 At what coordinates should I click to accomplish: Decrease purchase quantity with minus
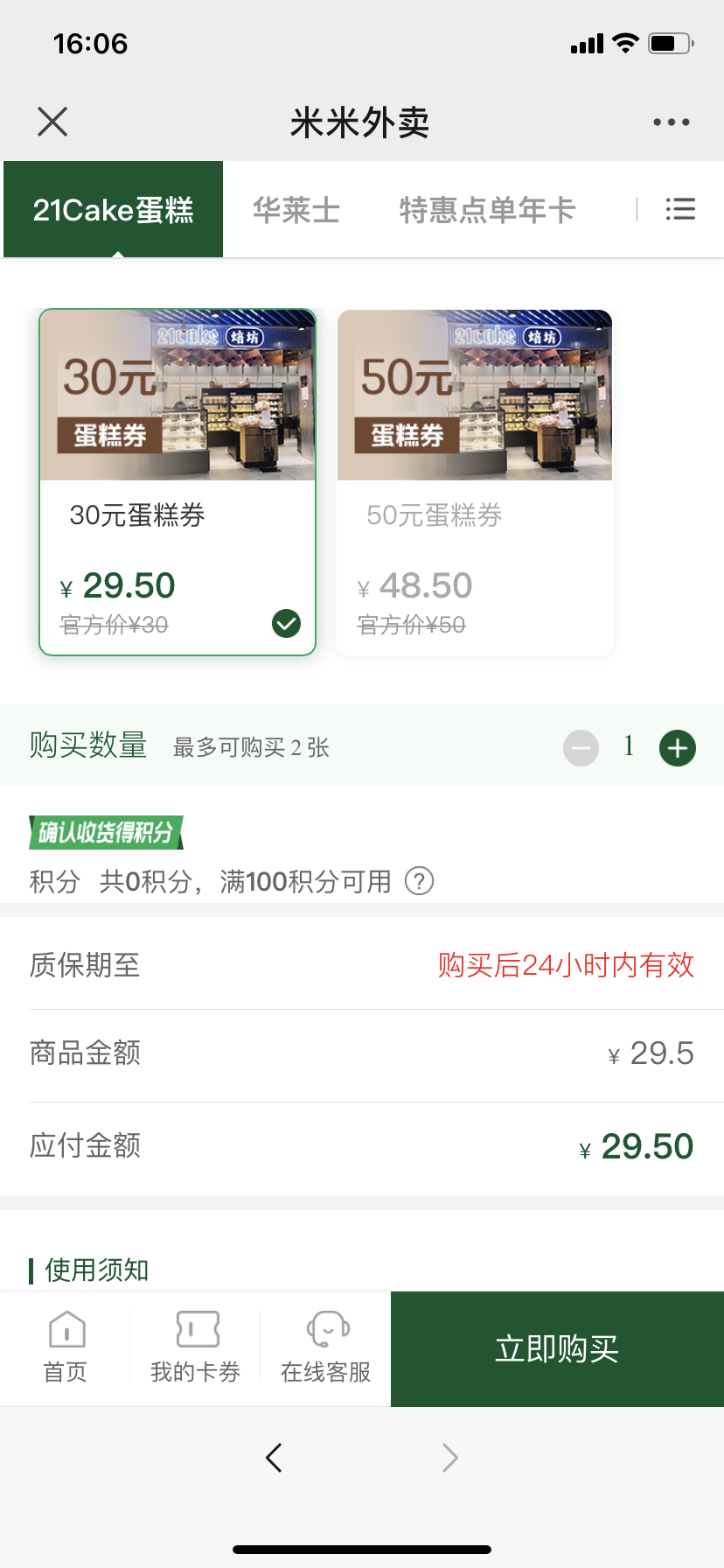pyautogui.click(x=581, y=748)
